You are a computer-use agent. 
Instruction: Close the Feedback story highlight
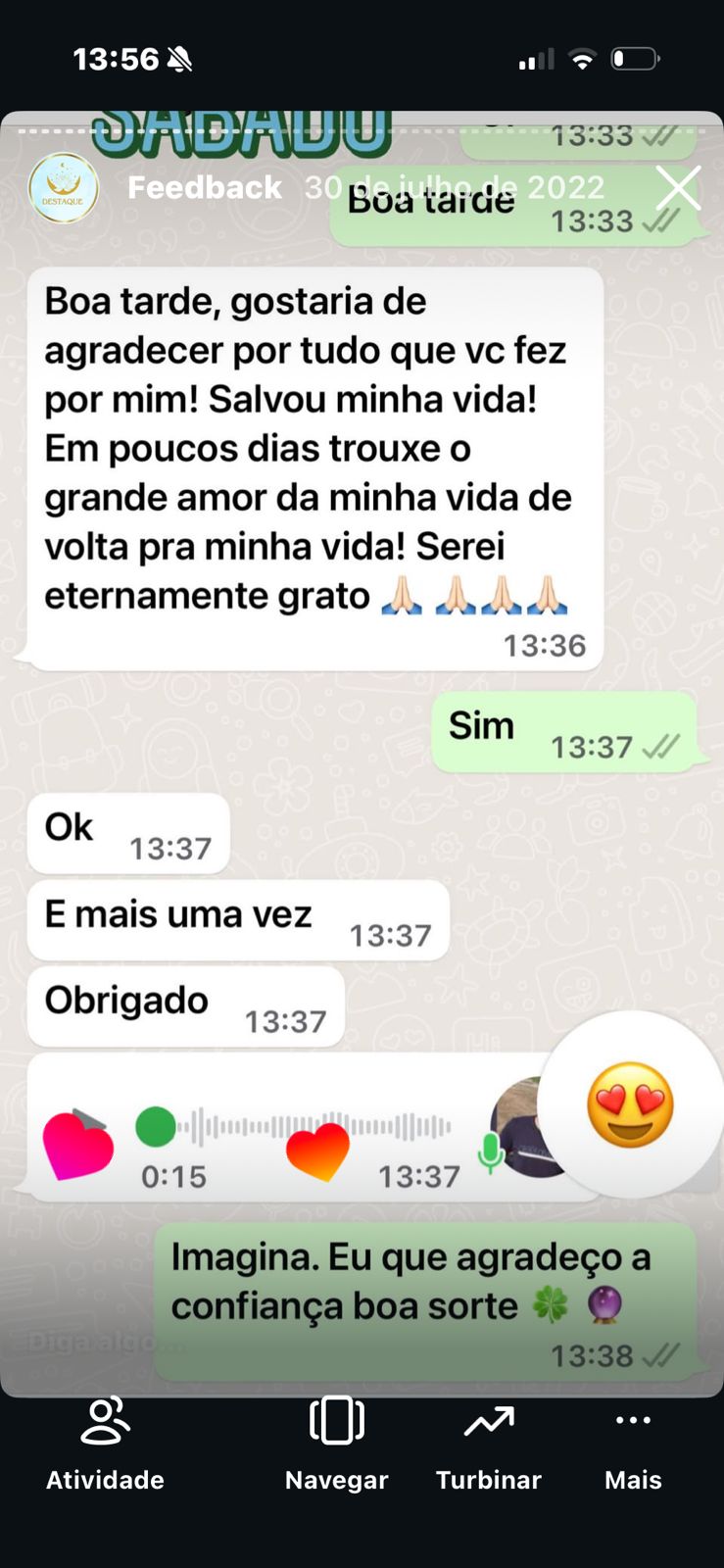678,187
